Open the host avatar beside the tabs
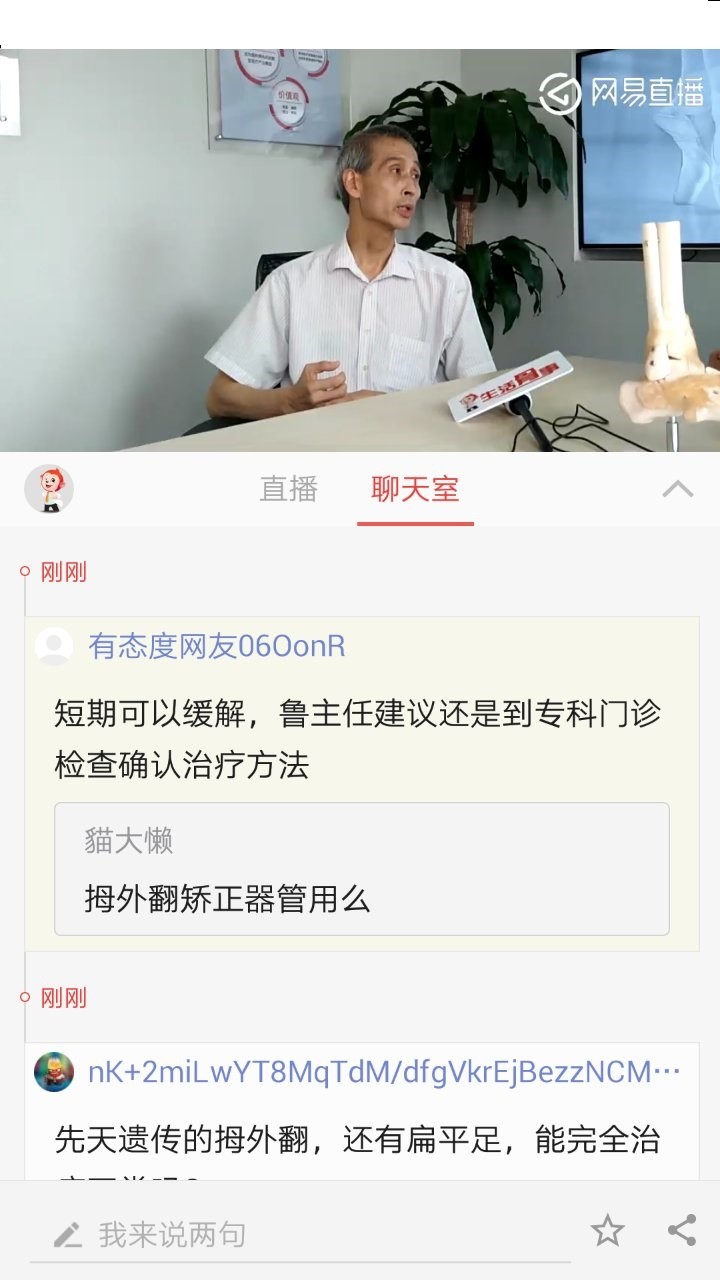 (x=49, y=489)
